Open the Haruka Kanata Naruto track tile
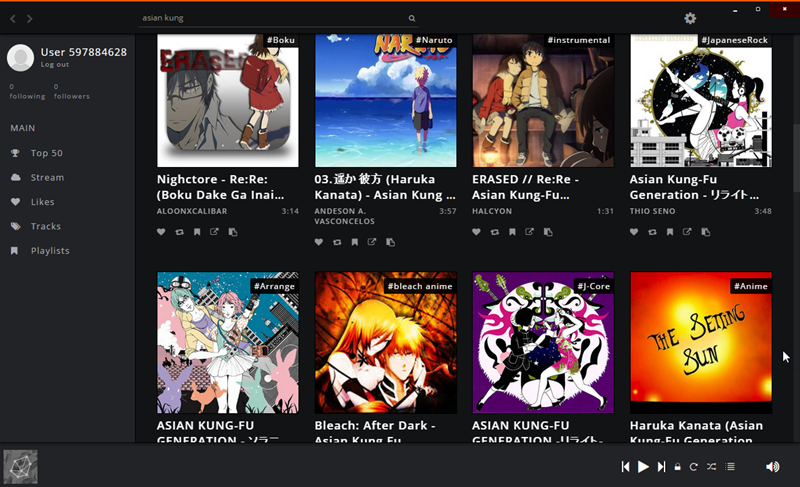 point(385,100)
